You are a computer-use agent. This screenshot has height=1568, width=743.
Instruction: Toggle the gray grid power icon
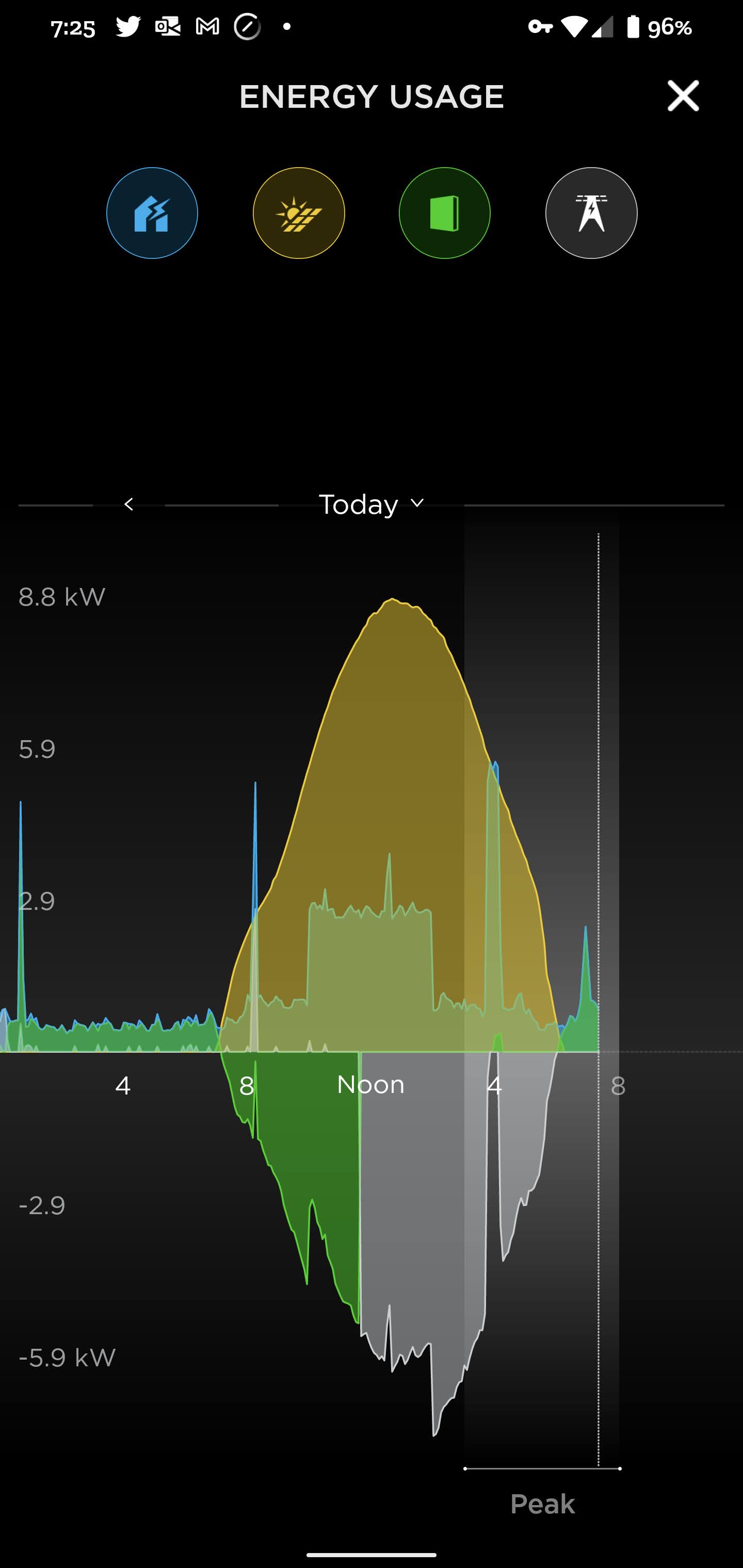pyautogui.click(x=591, y=213)
